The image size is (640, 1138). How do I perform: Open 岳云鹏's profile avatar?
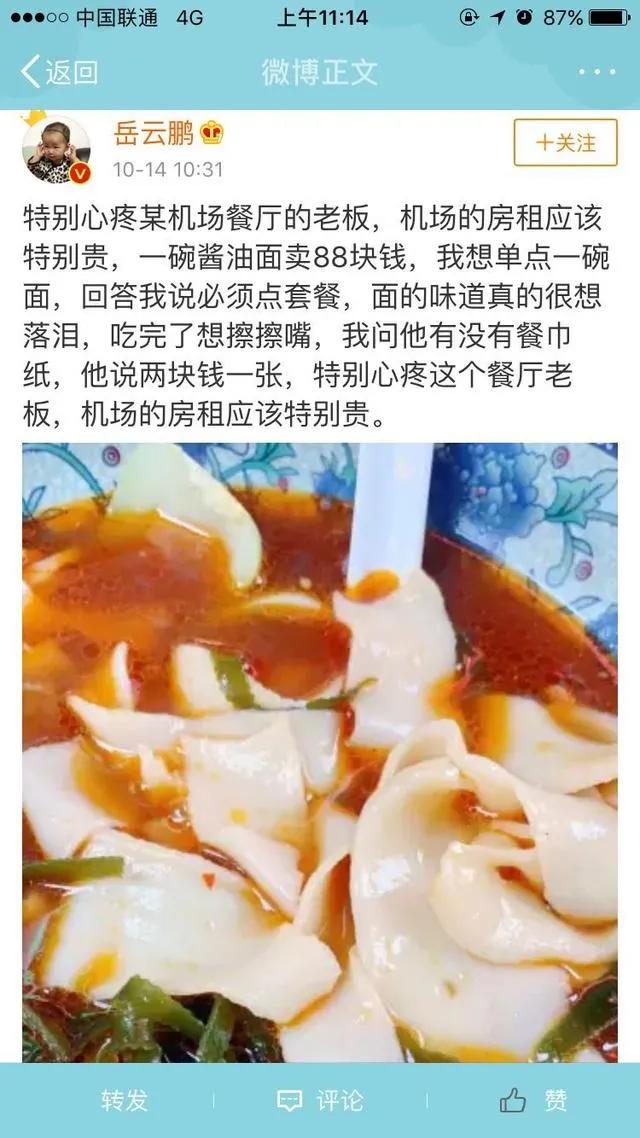pyautogui.click(x=56, y=150)
